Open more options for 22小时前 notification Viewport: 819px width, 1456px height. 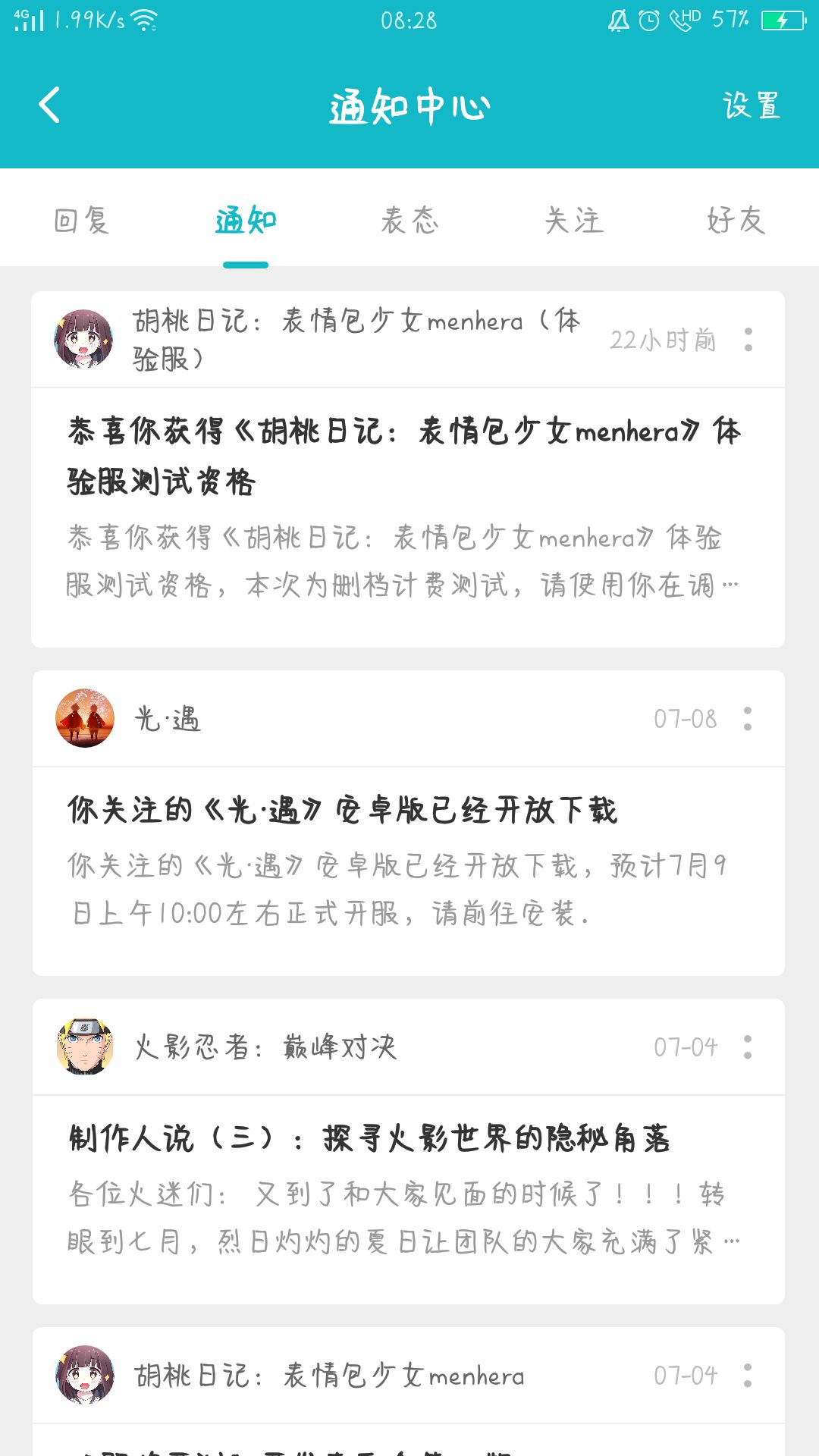(748, 339)
